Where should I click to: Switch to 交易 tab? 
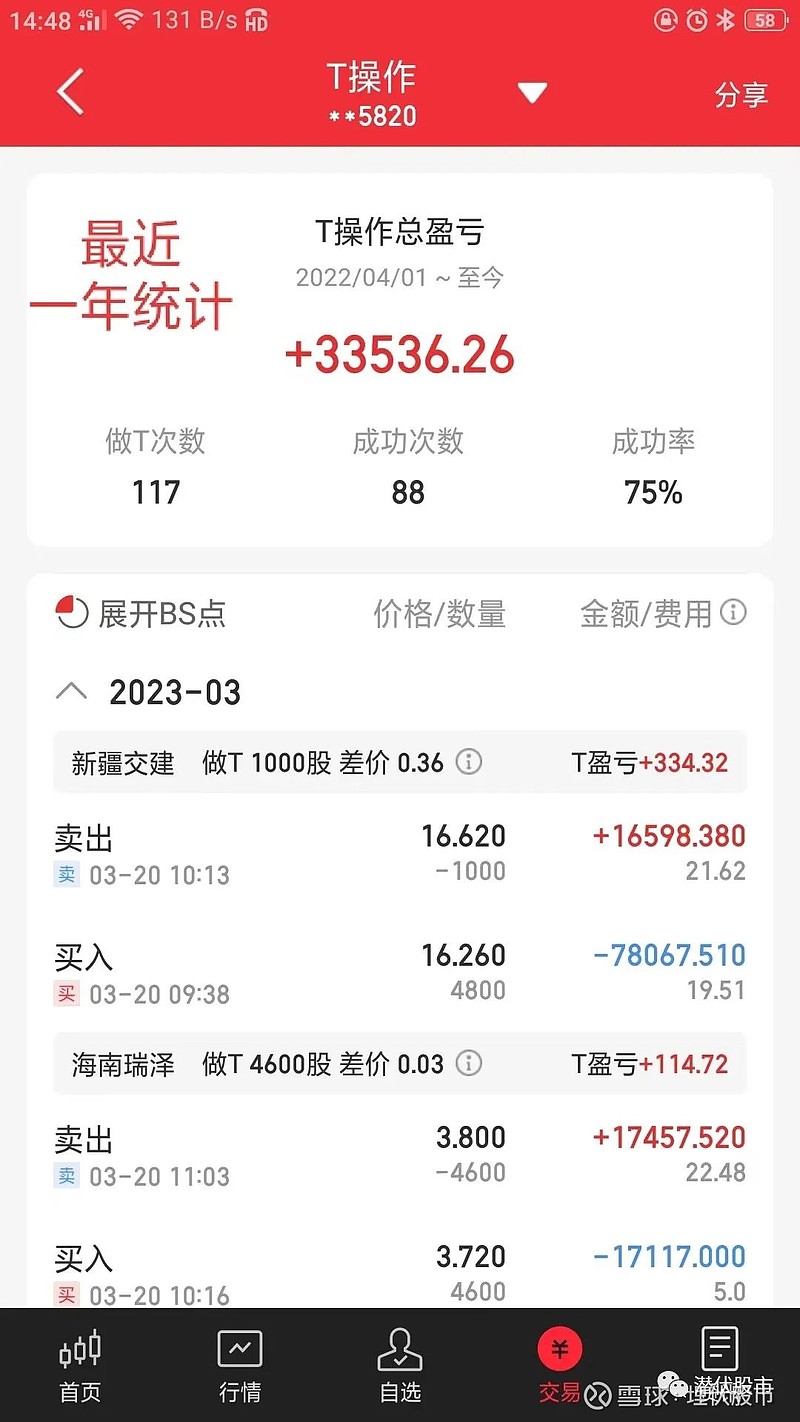pos(560,1365)
